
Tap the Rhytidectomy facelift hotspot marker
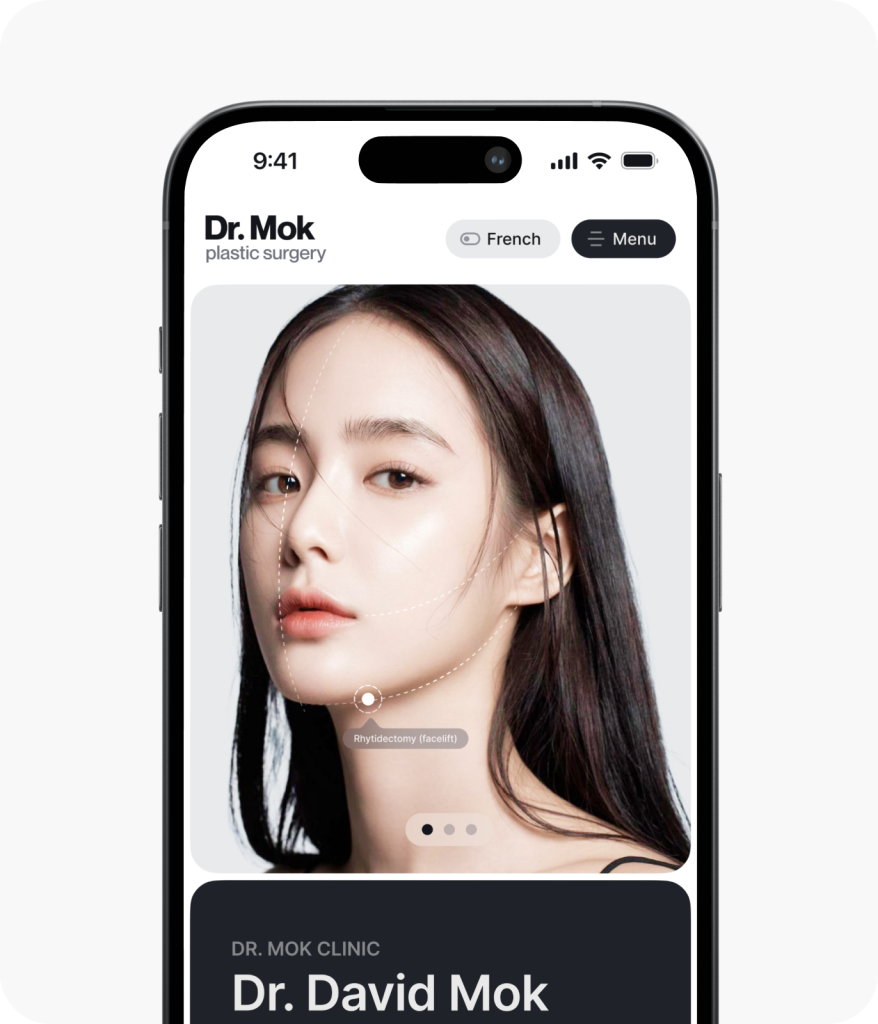click(x=368, y=698)
